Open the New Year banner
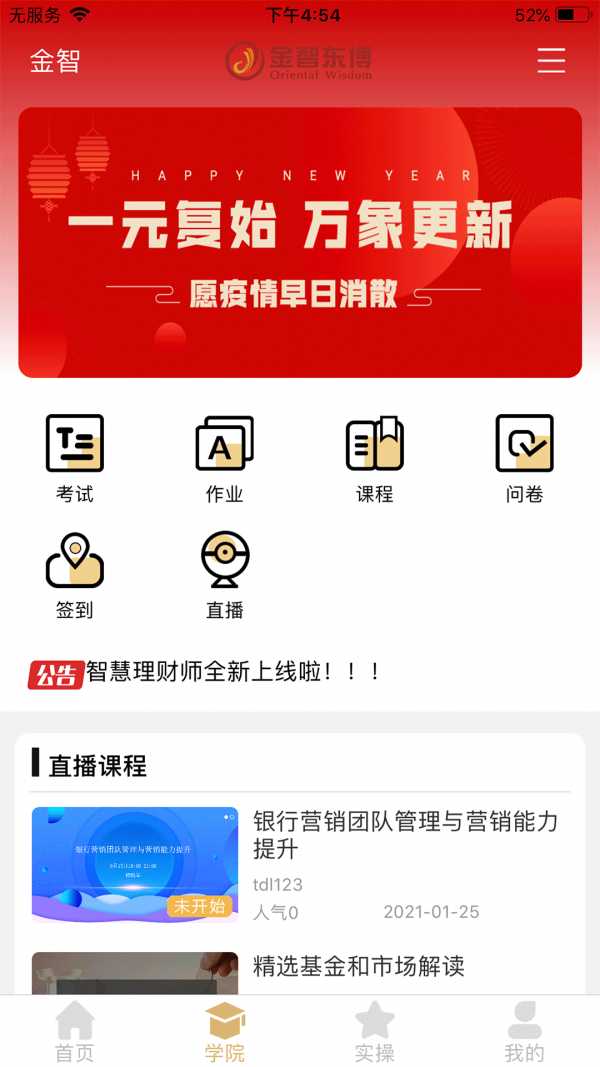The width and height of the screenshot is (600, 1067). click(300, 242)
